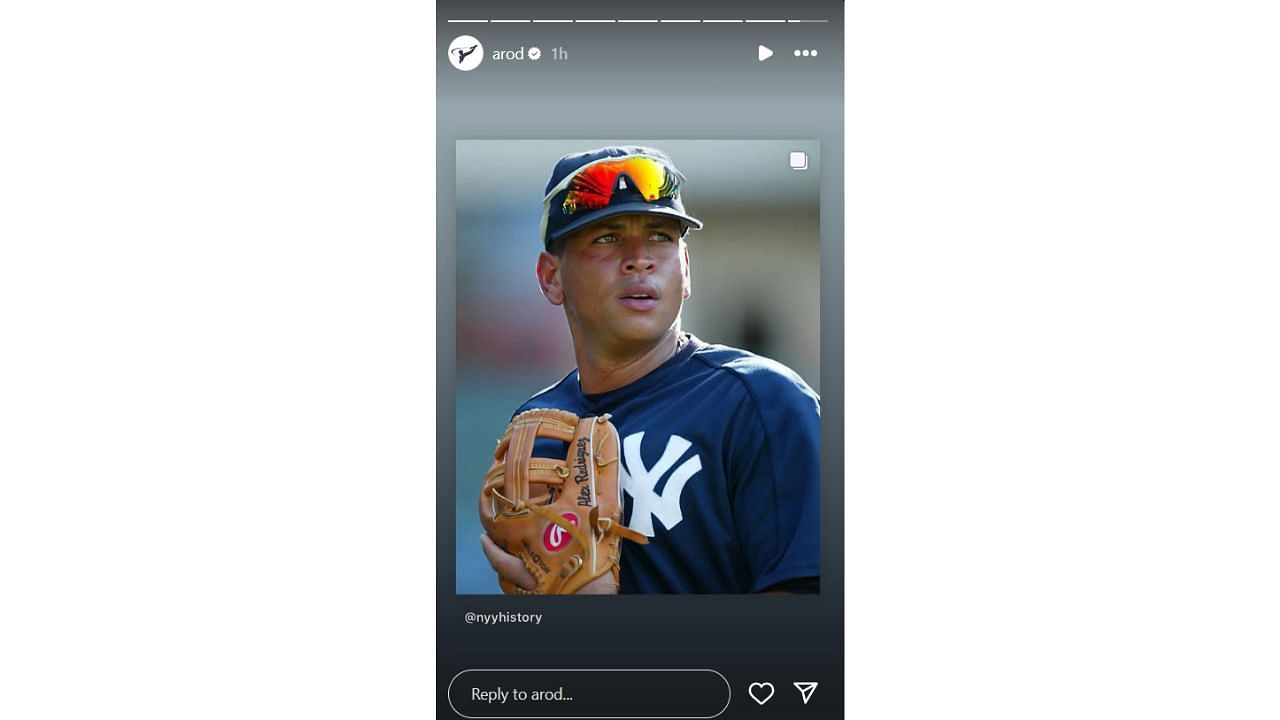Open the @nyyhistory mention
1280x720 pixels.
503,617
